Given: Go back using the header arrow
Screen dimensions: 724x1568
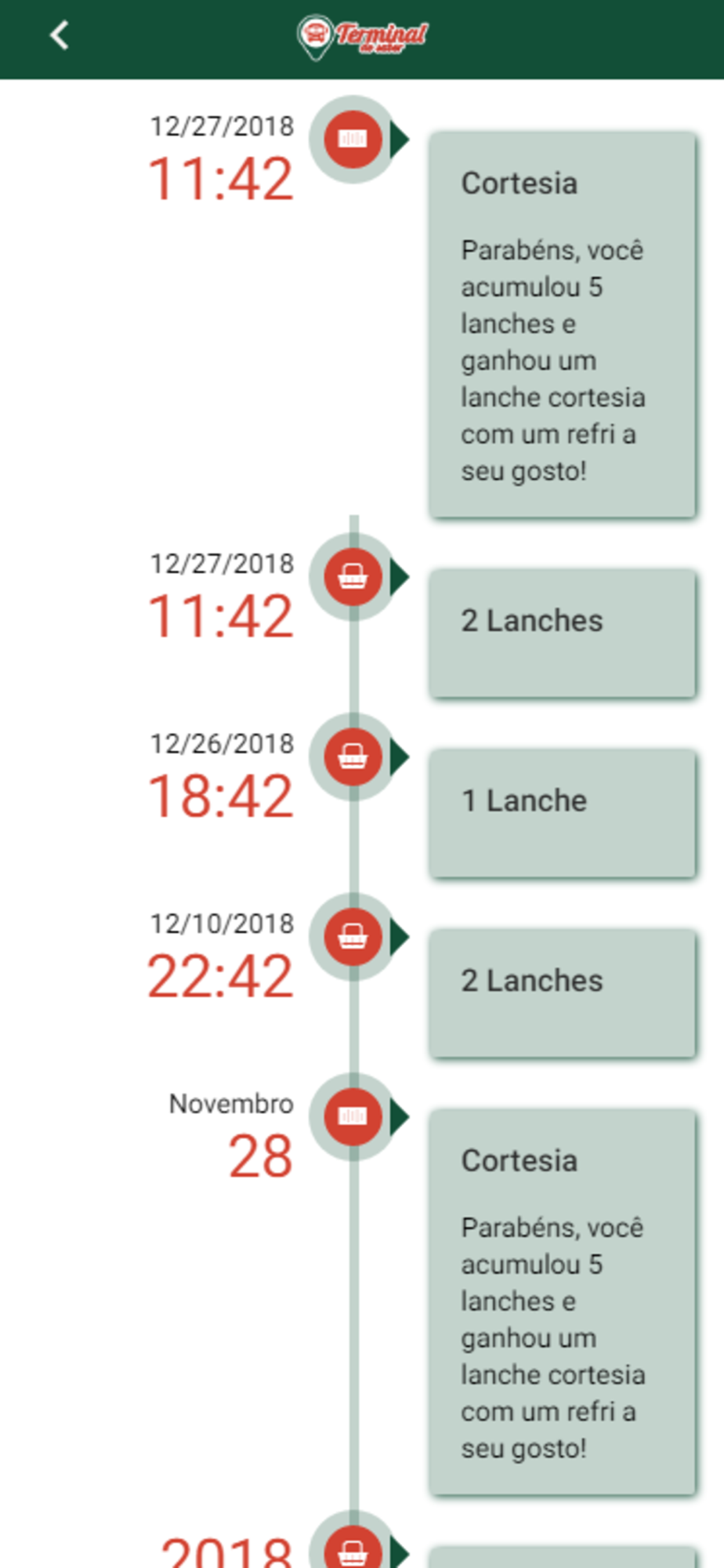Looking at the screenshot, I should pyautogui.click(x=59, y=35).
